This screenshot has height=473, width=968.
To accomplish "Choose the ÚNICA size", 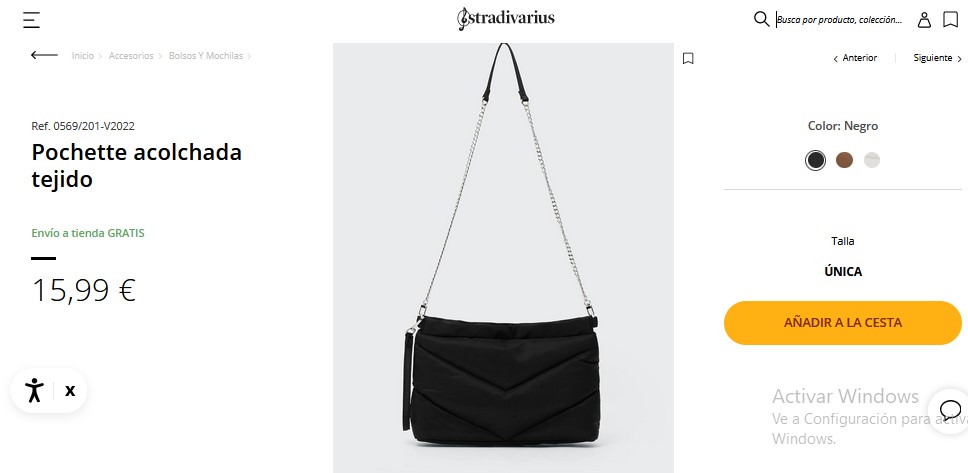I will coord(843,272).
